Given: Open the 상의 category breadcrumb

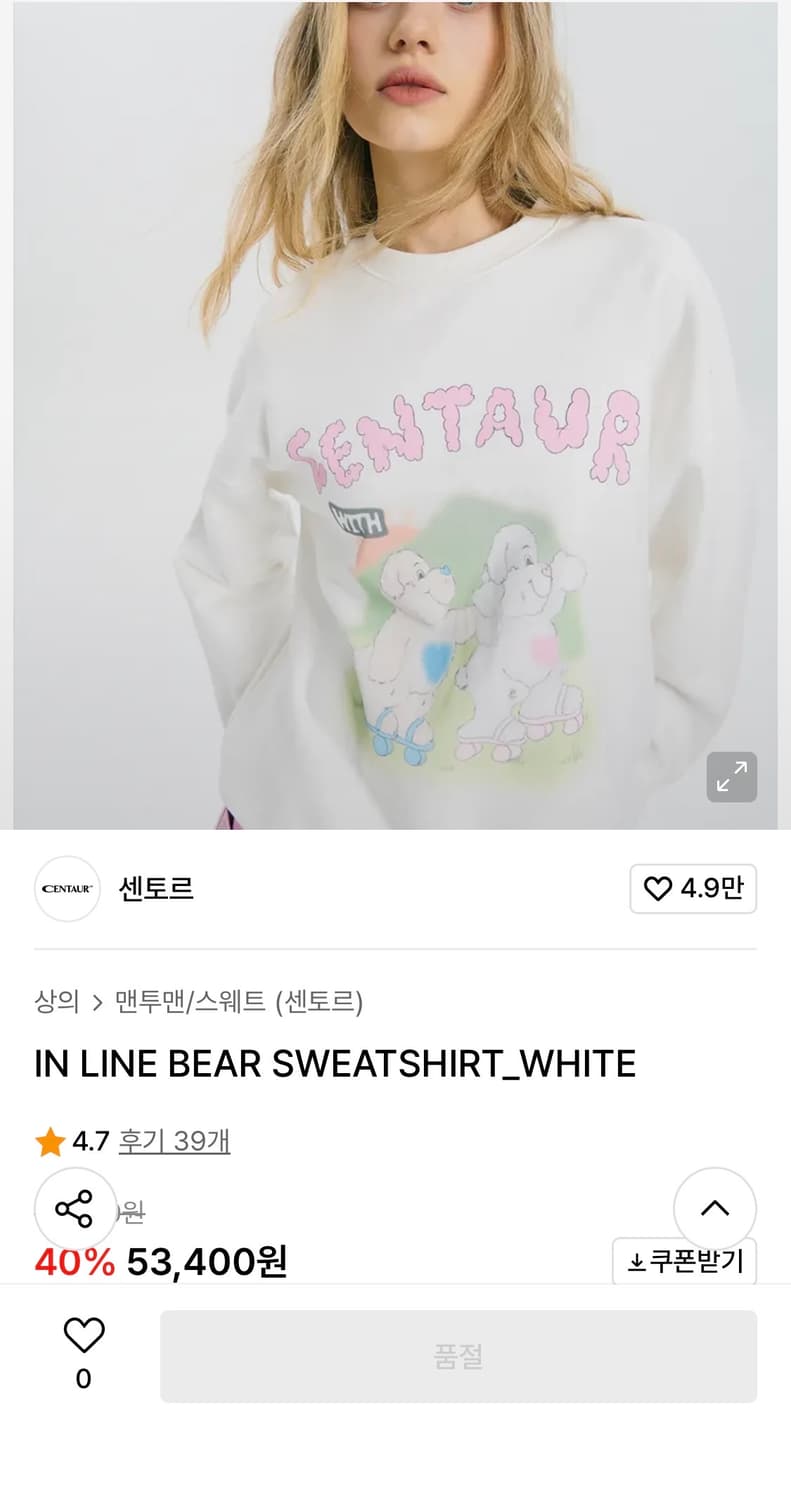Looking at the screenshot, I should pyautogui.click(x=55, y=1002).
